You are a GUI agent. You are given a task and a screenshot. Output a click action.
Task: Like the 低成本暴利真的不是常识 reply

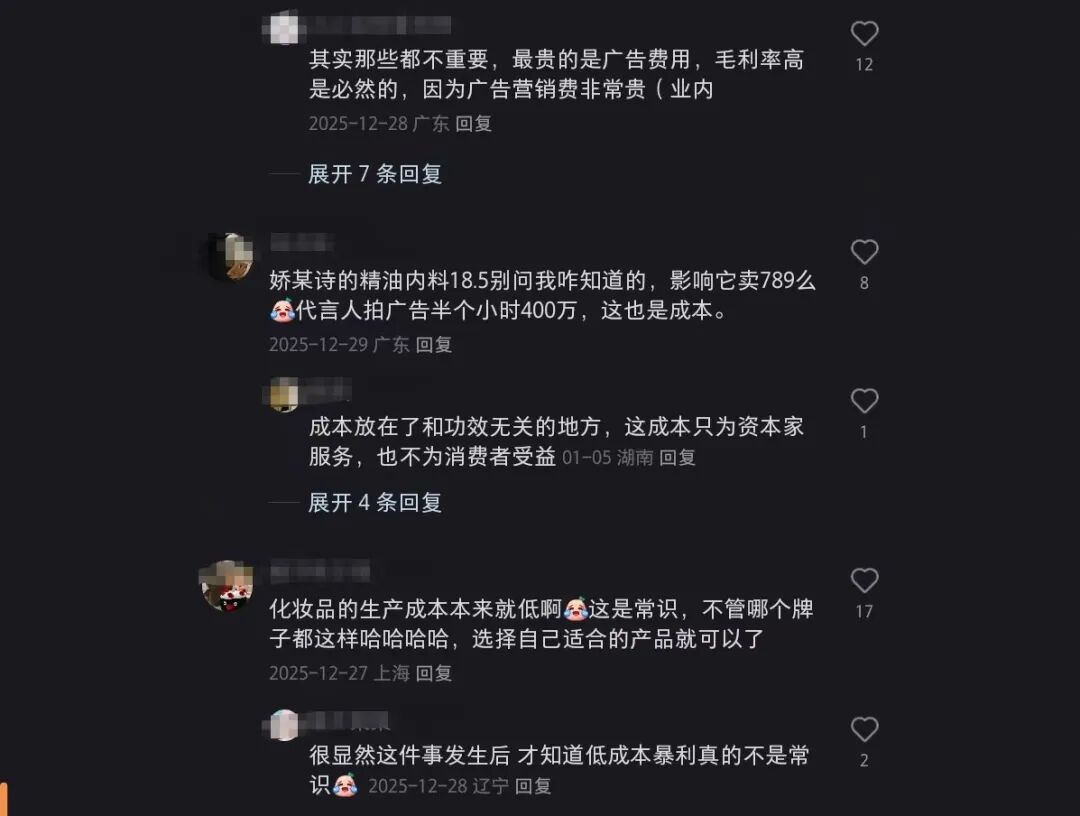pos(864,730)
